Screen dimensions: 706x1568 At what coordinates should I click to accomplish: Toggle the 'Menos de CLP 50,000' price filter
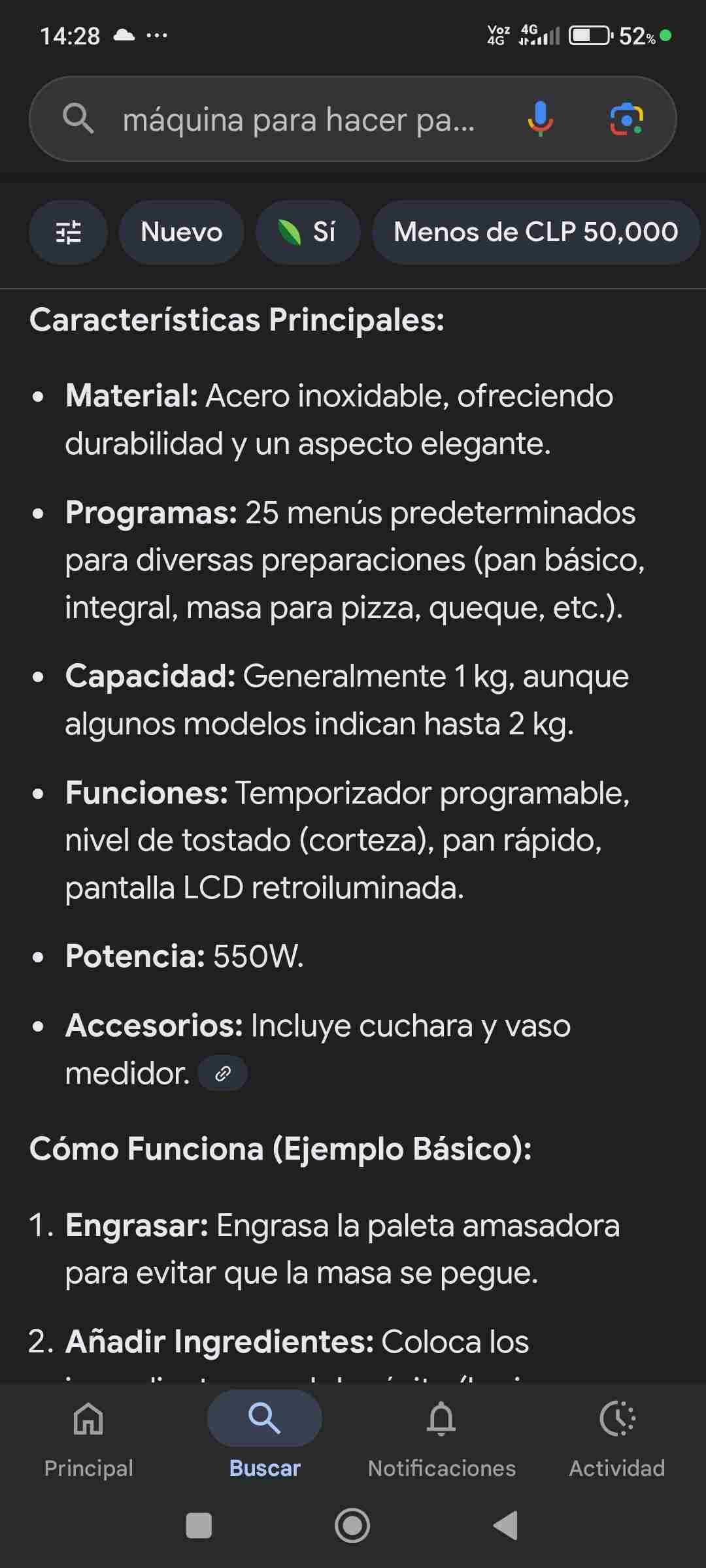coord(536,233)
